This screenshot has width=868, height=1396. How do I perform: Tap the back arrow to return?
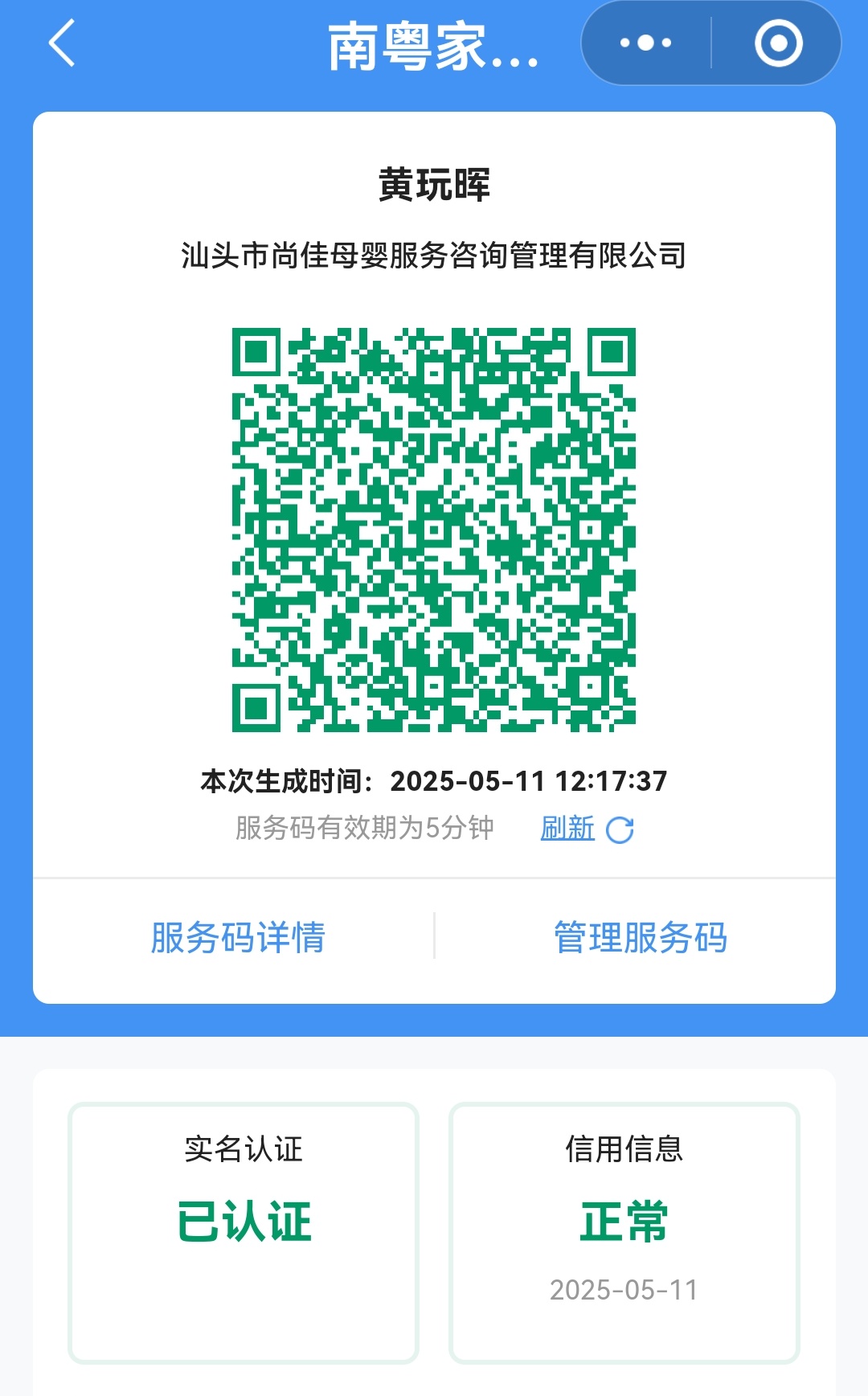coord(60,46)
